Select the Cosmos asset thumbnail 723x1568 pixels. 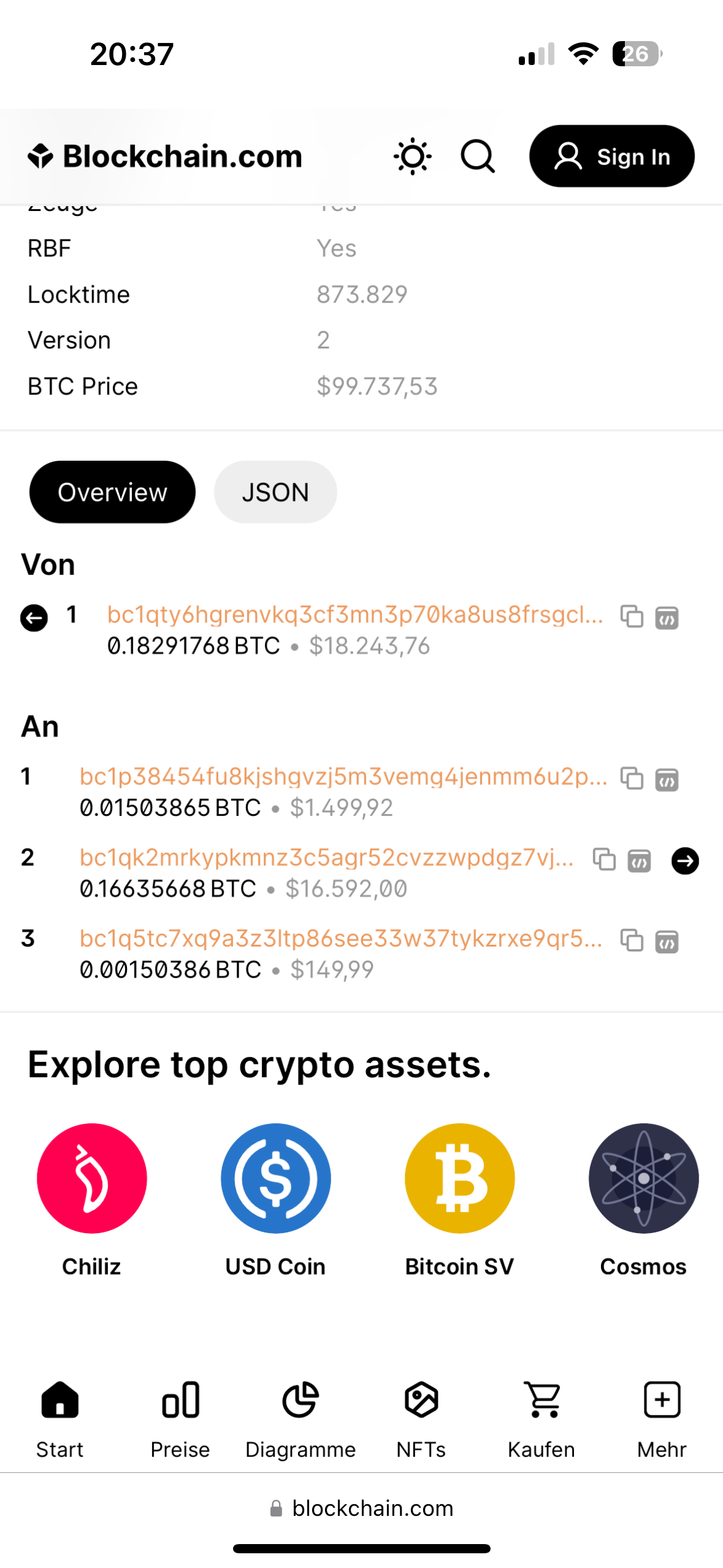643,1178
